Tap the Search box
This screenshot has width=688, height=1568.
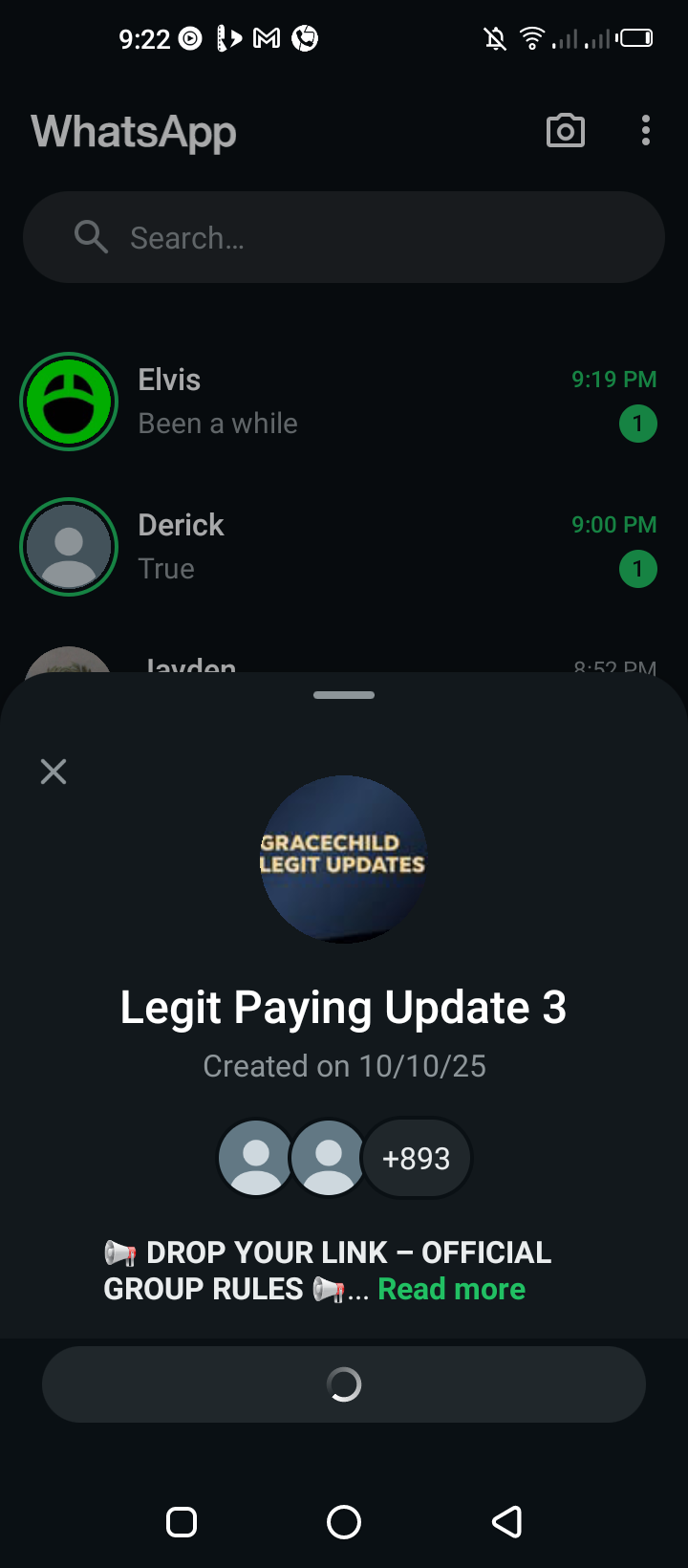point(344,237)
